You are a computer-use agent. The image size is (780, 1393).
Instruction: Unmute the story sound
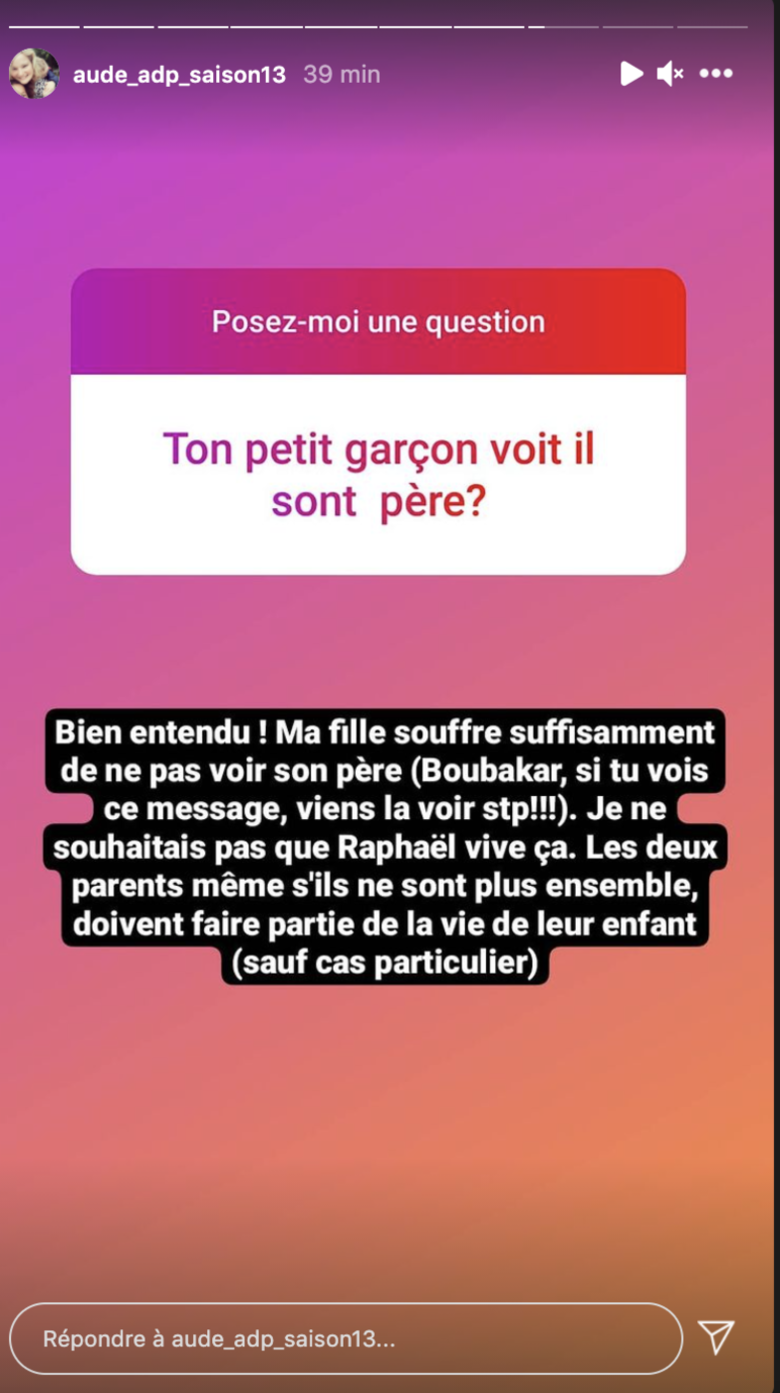(x=670, y=73)
